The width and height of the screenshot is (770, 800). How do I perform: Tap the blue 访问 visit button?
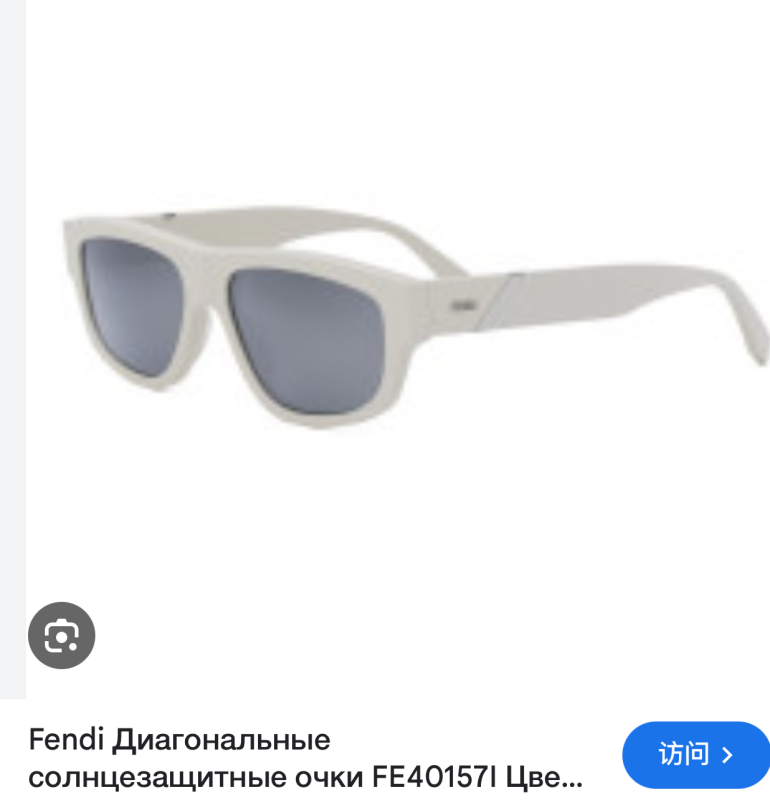(696, 754)
